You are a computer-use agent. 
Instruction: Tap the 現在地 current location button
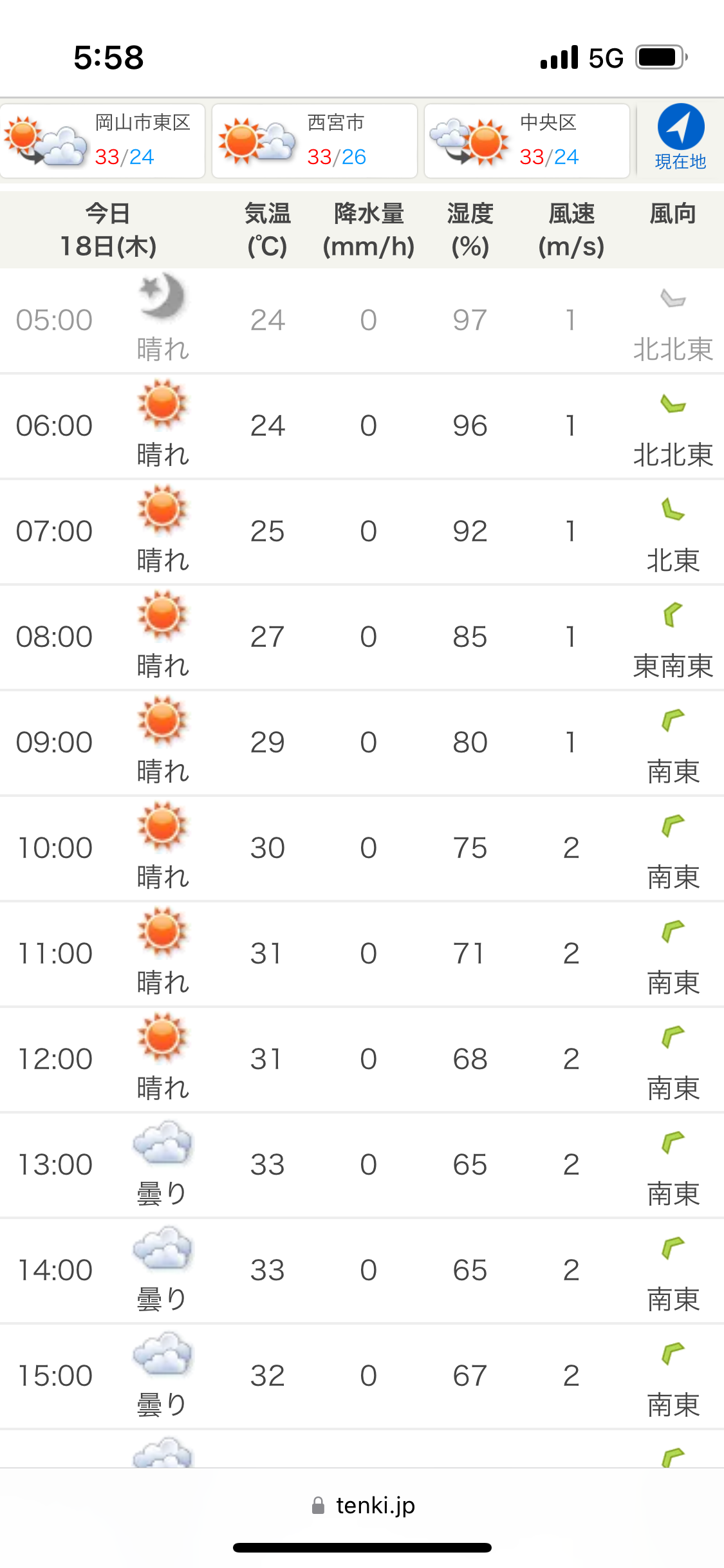[681, 137]
